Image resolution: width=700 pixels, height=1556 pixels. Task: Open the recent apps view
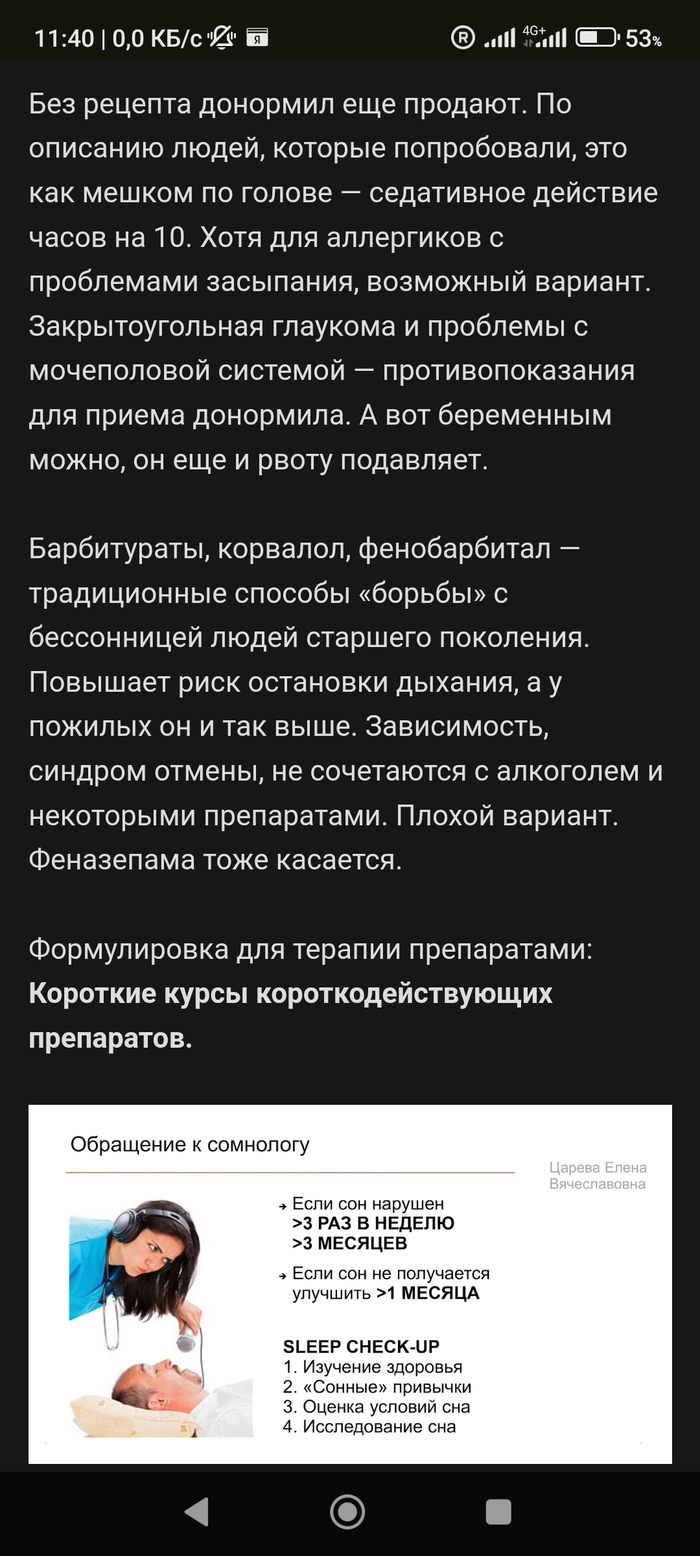pyautogui.click(x=498, y=1512)
